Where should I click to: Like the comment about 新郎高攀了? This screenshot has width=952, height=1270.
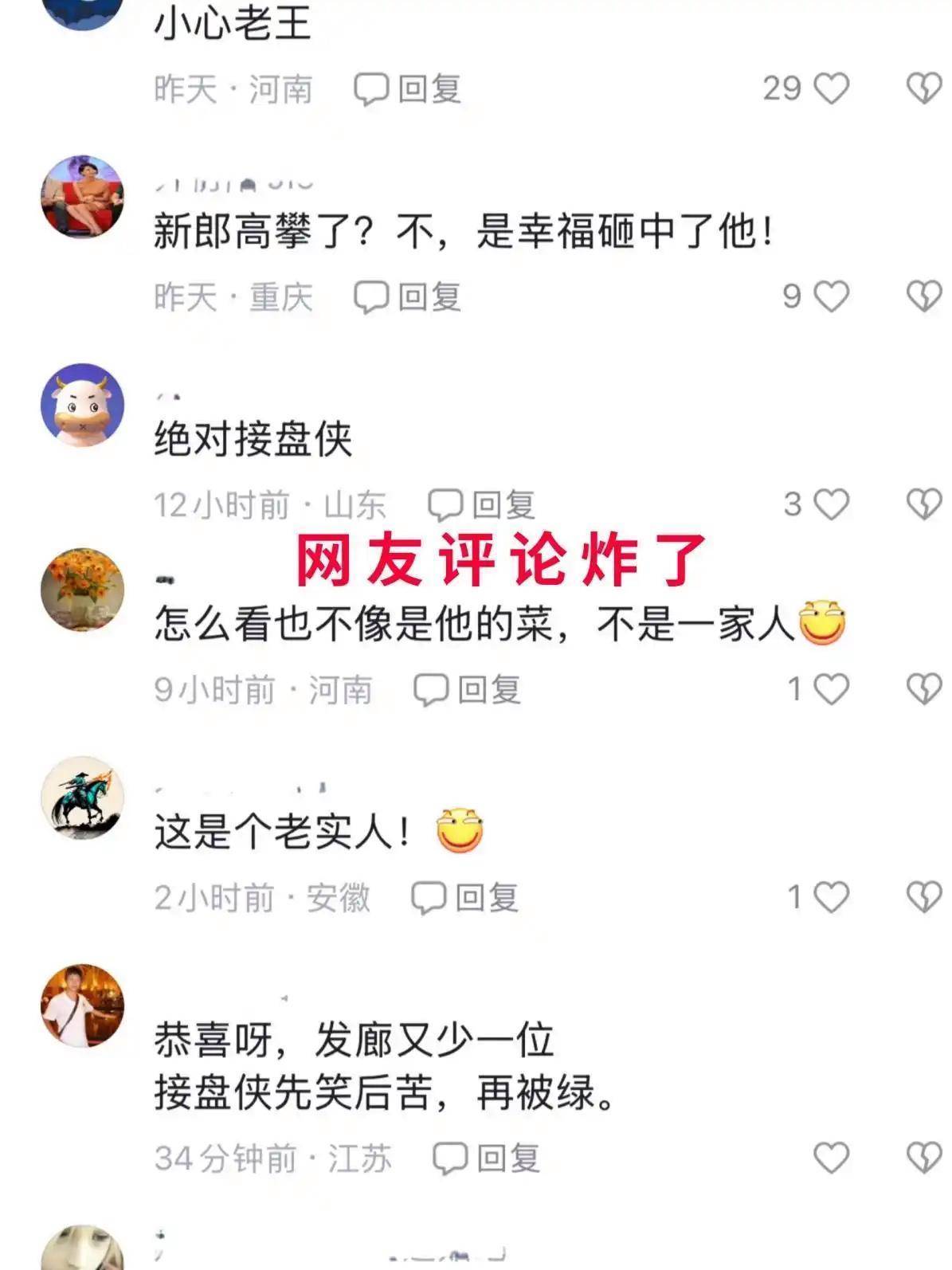tap(831, 296)
